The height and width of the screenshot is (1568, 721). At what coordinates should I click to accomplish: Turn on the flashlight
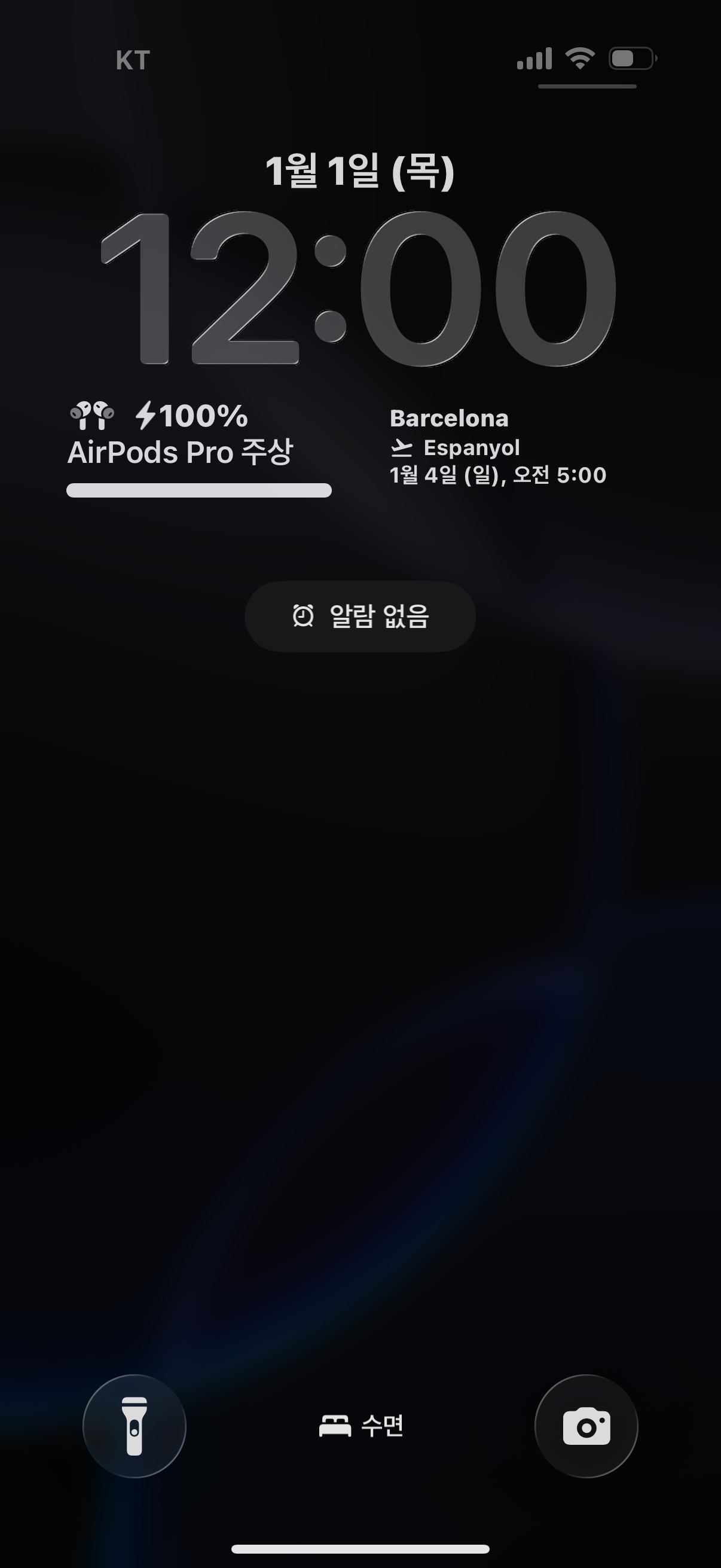135,1426
